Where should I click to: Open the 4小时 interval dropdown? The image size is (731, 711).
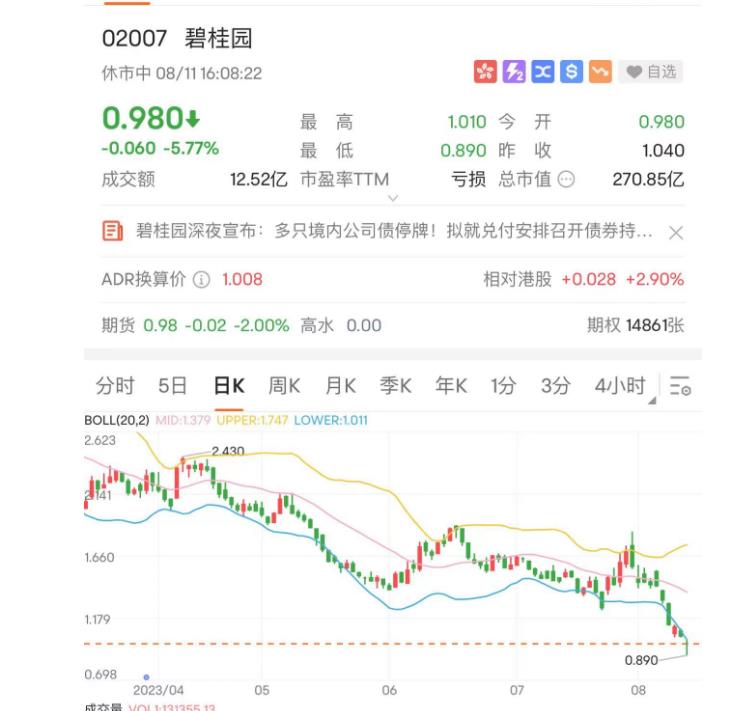point(624,387)
